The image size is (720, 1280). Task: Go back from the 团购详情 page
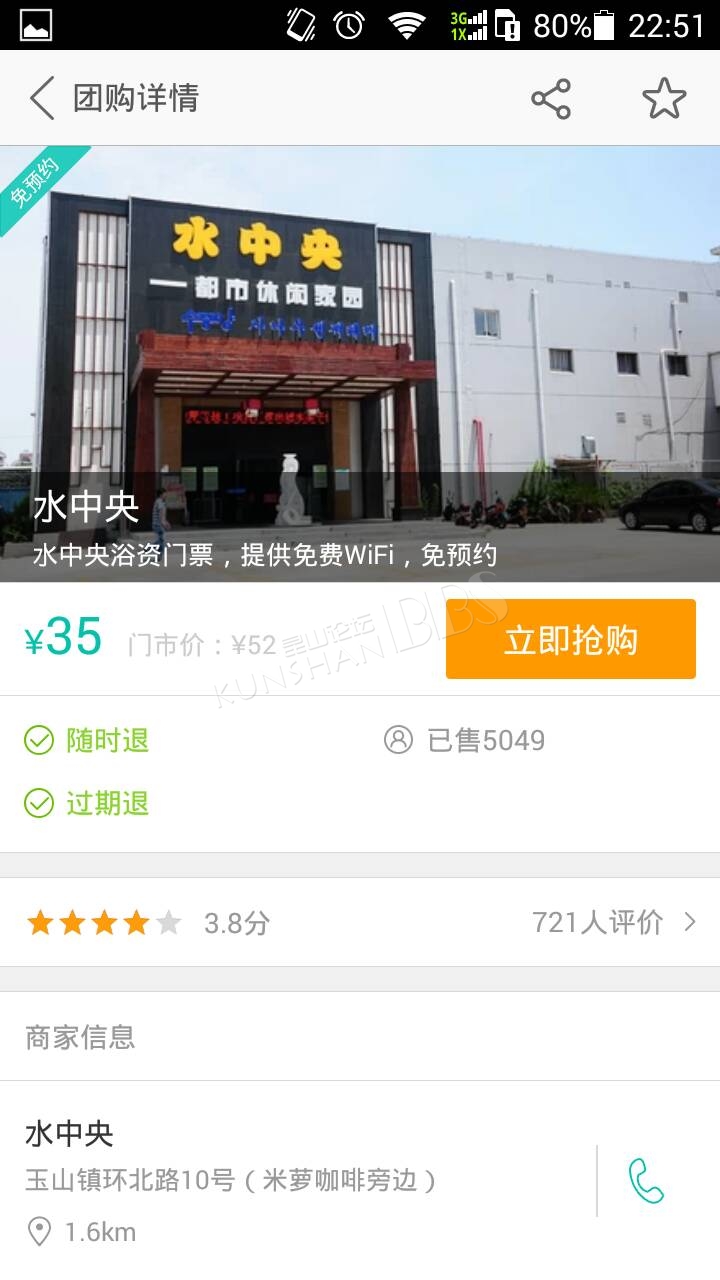click(42, 98)
